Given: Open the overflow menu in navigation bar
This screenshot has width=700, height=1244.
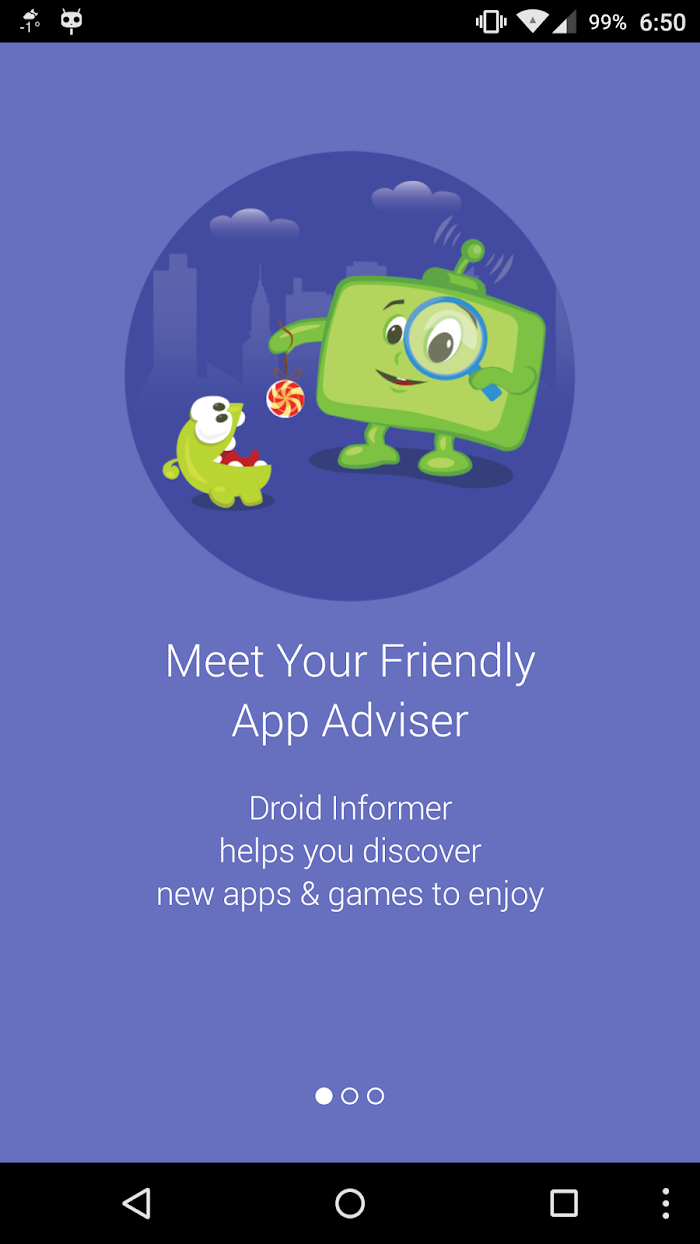Looking at the screenshot, I should pyautogui.click(x=666, y=1203).
